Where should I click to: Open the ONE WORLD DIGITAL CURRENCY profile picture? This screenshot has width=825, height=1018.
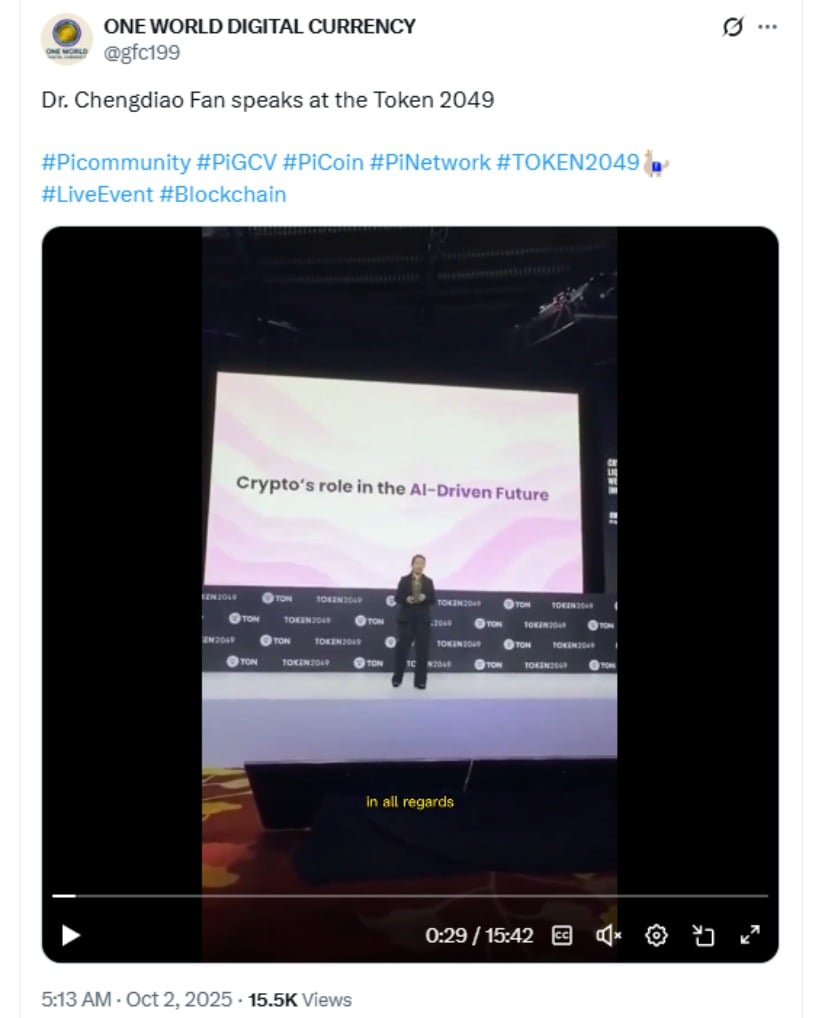66,40
